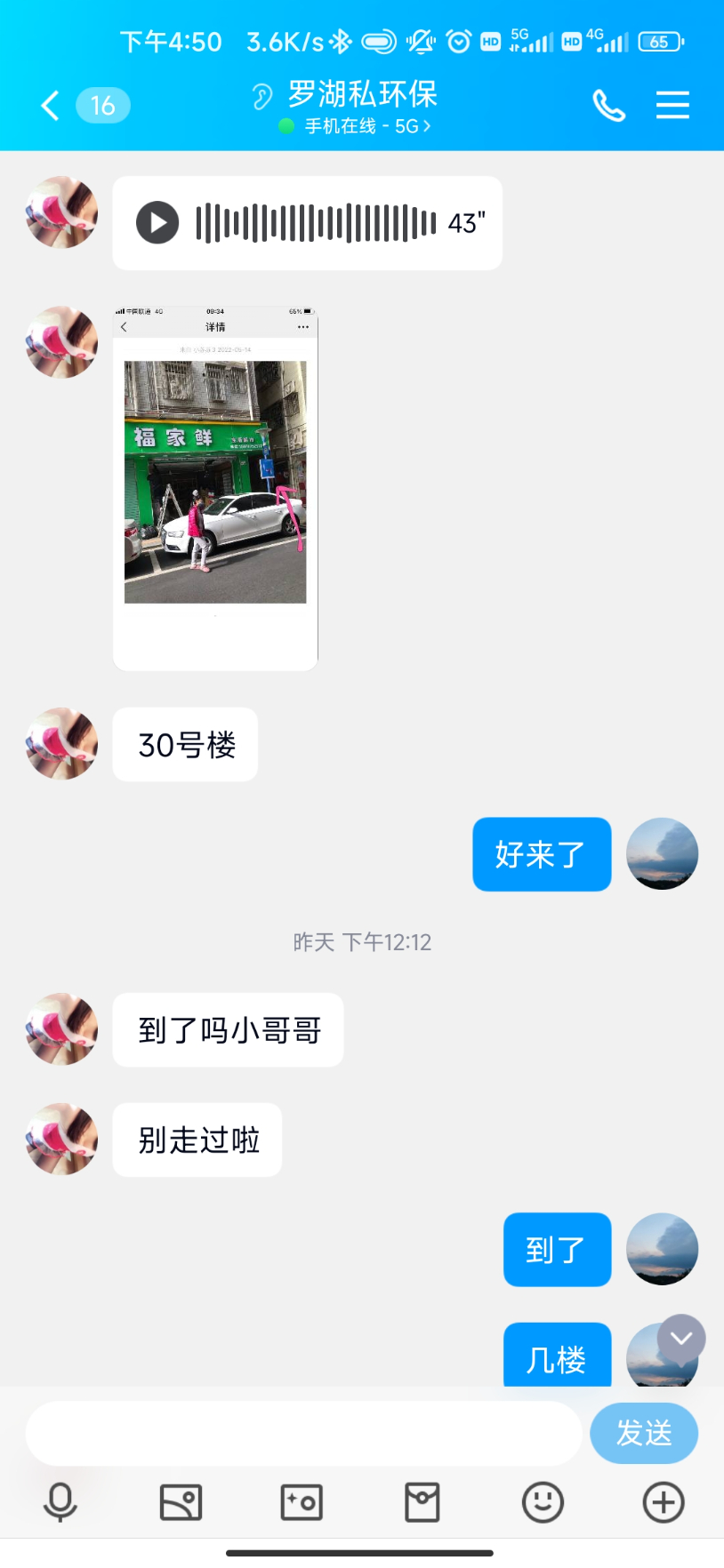The height and width of the screenshot is (1568, 724).
Task: Open the battery indicator in status bar
Action: [x=659, y=41]
